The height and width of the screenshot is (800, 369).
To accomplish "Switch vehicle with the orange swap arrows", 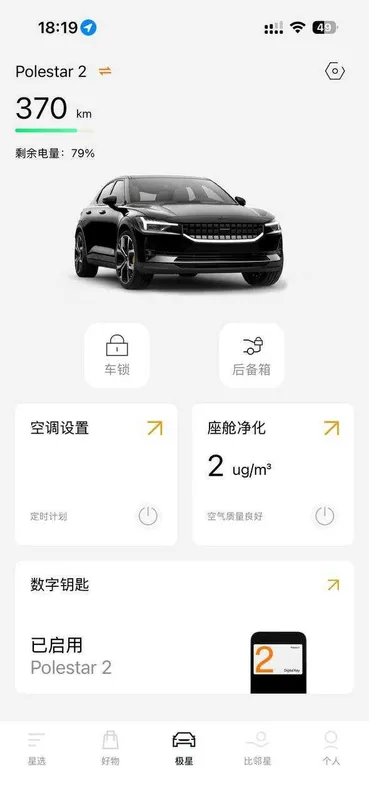I will 105,71.
